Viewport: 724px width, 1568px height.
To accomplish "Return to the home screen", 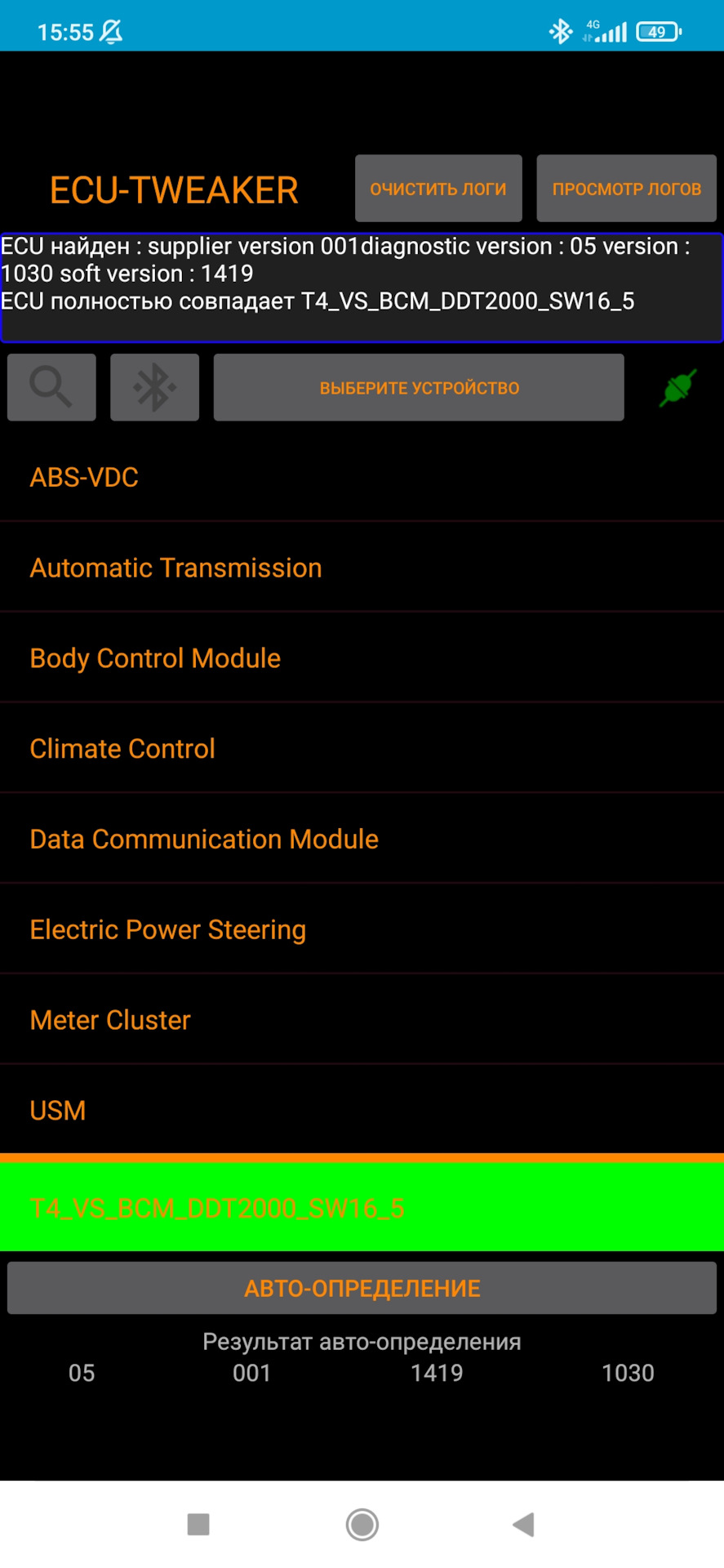I will click(x=362, y=1524).
